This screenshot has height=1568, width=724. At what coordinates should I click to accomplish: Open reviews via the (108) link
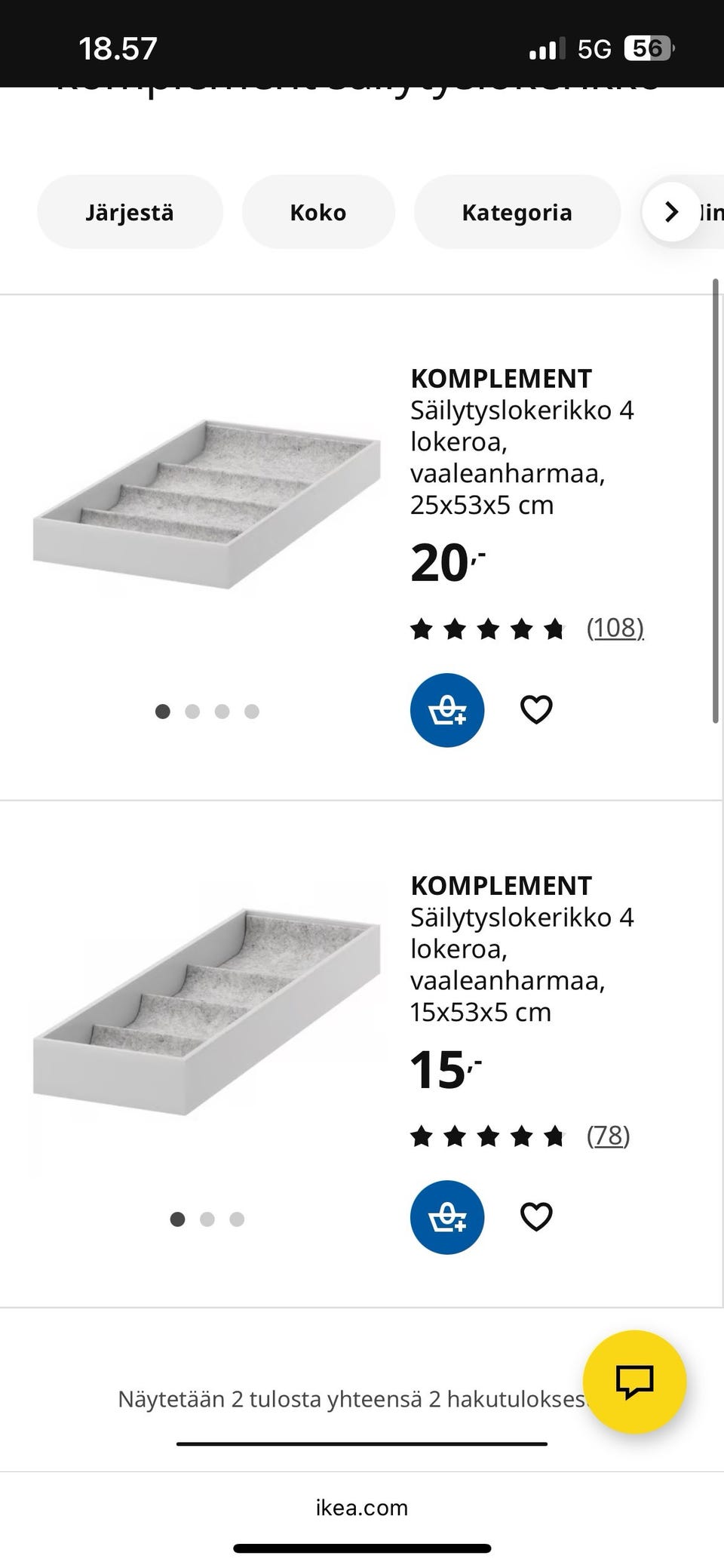(x=615, y=628)
